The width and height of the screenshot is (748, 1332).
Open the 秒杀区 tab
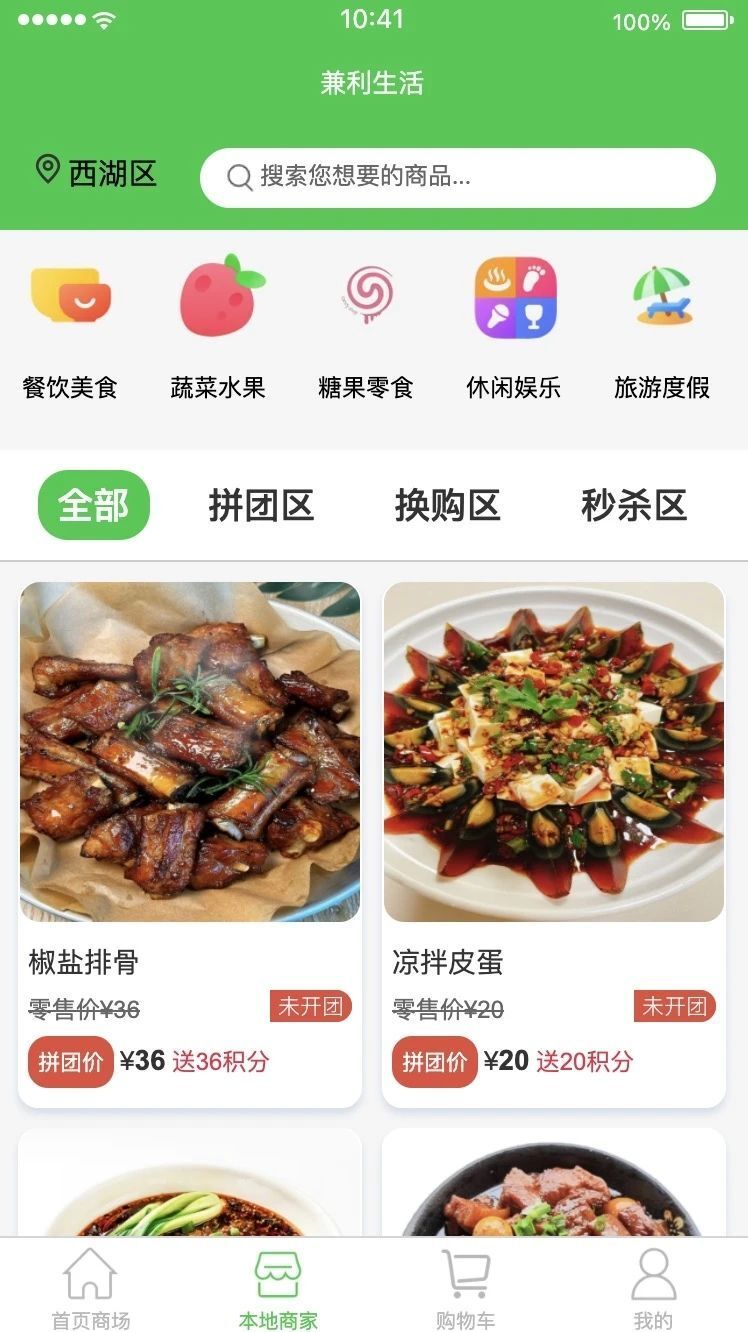point(633,505)
